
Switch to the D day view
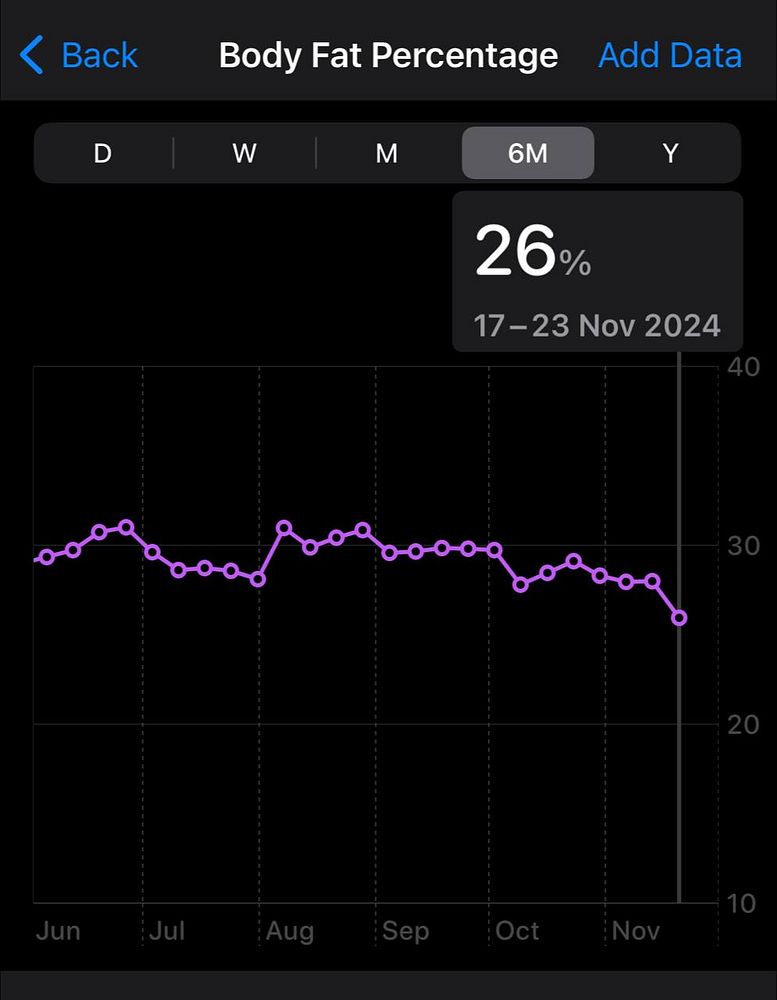click(102, 153)
